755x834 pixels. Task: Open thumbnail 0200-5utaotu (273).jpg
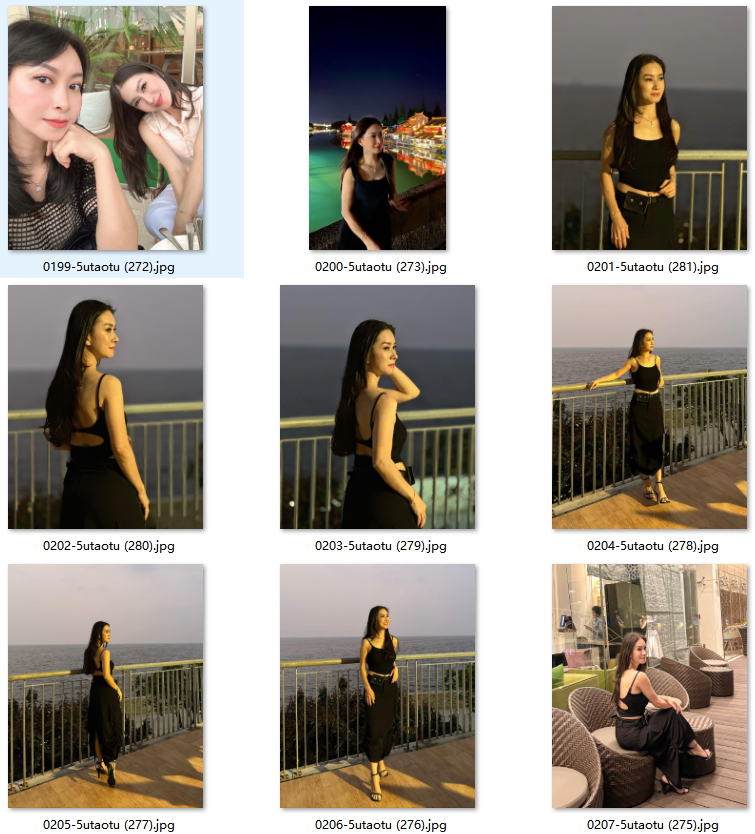pos(377,128)
